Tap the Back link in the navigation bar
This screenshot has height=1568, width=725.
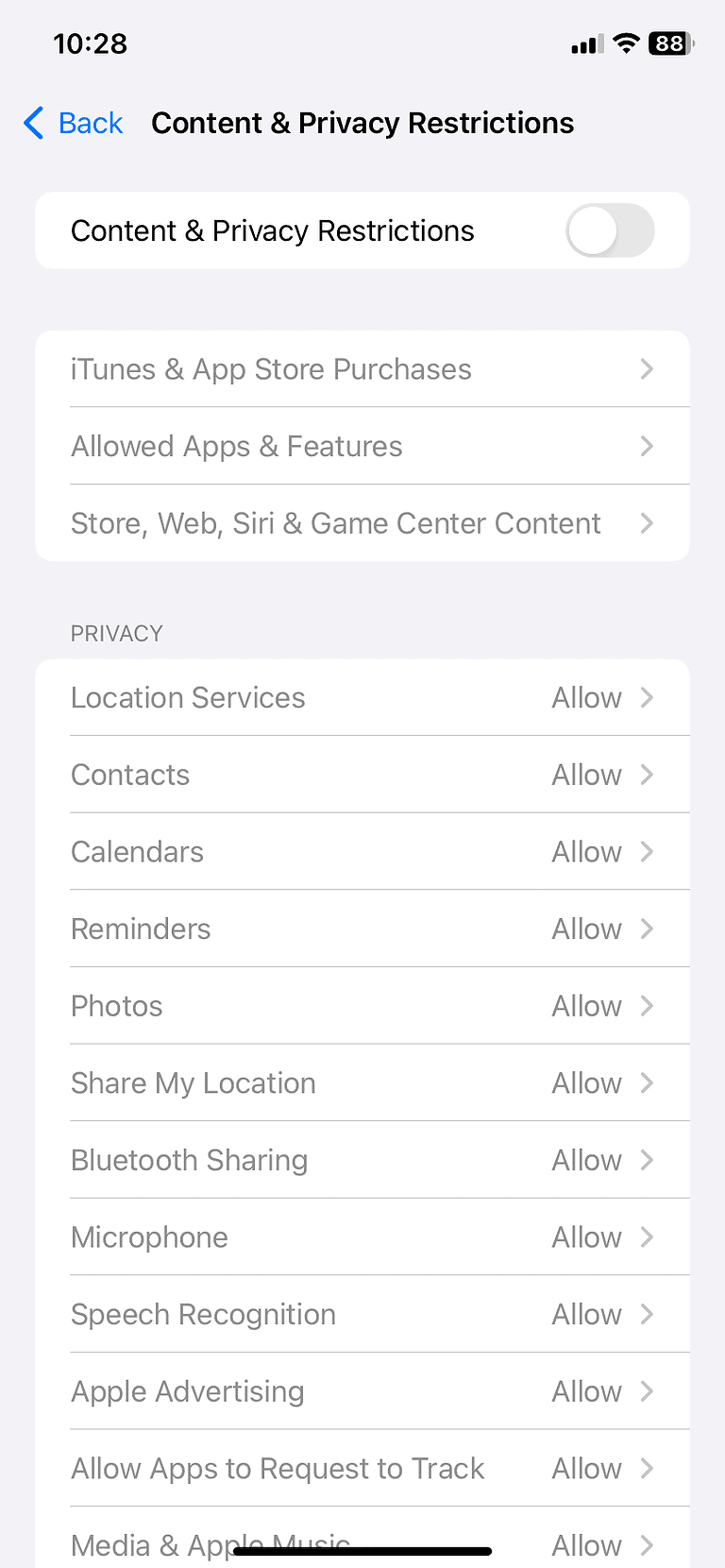pos(90,123)
